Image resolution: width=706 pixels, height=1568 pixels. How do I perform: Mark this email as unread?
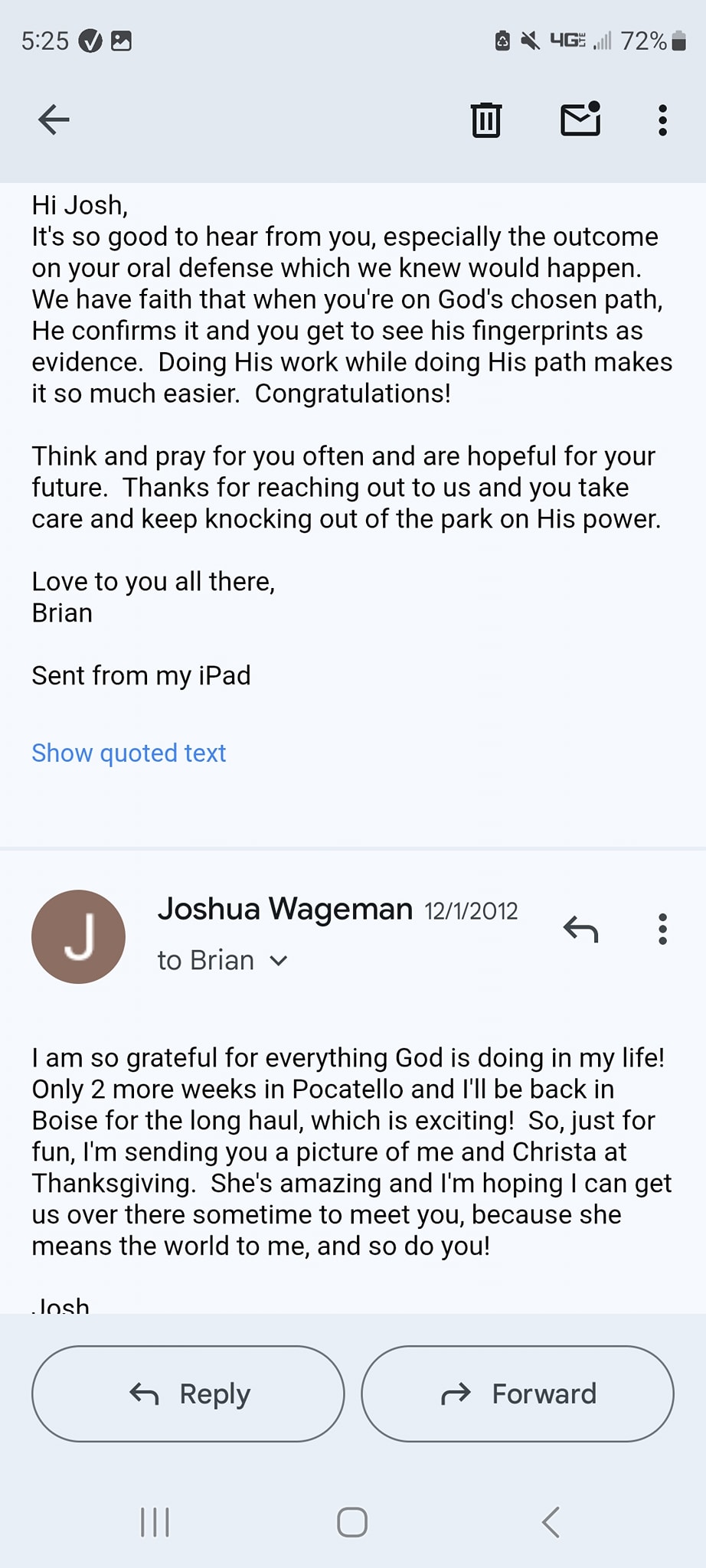pos(580,119)
